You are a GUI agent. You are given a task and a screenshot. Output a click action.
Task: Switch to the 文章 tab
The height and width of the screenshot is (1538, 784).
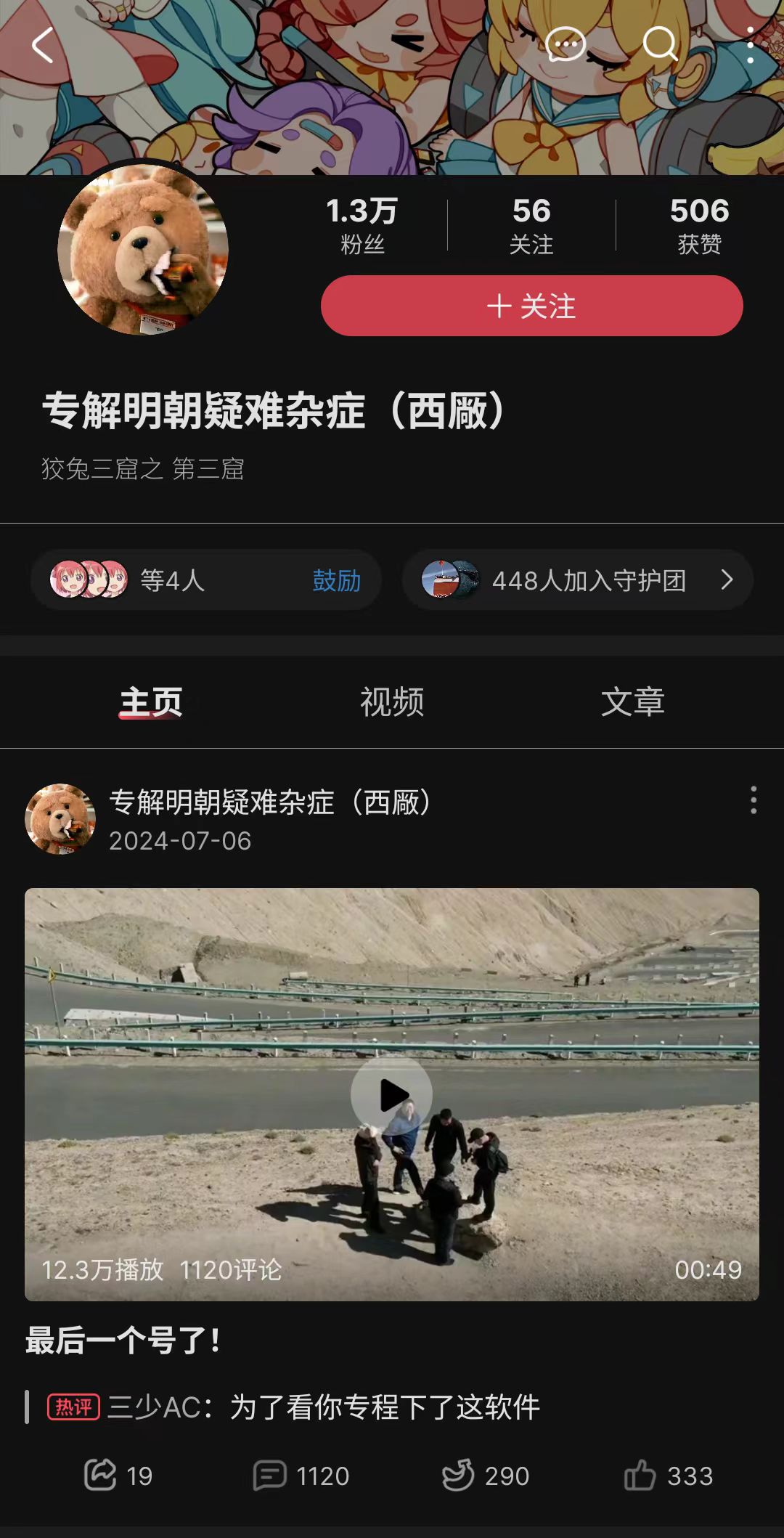pyautogui.click(x=632, y=701)
